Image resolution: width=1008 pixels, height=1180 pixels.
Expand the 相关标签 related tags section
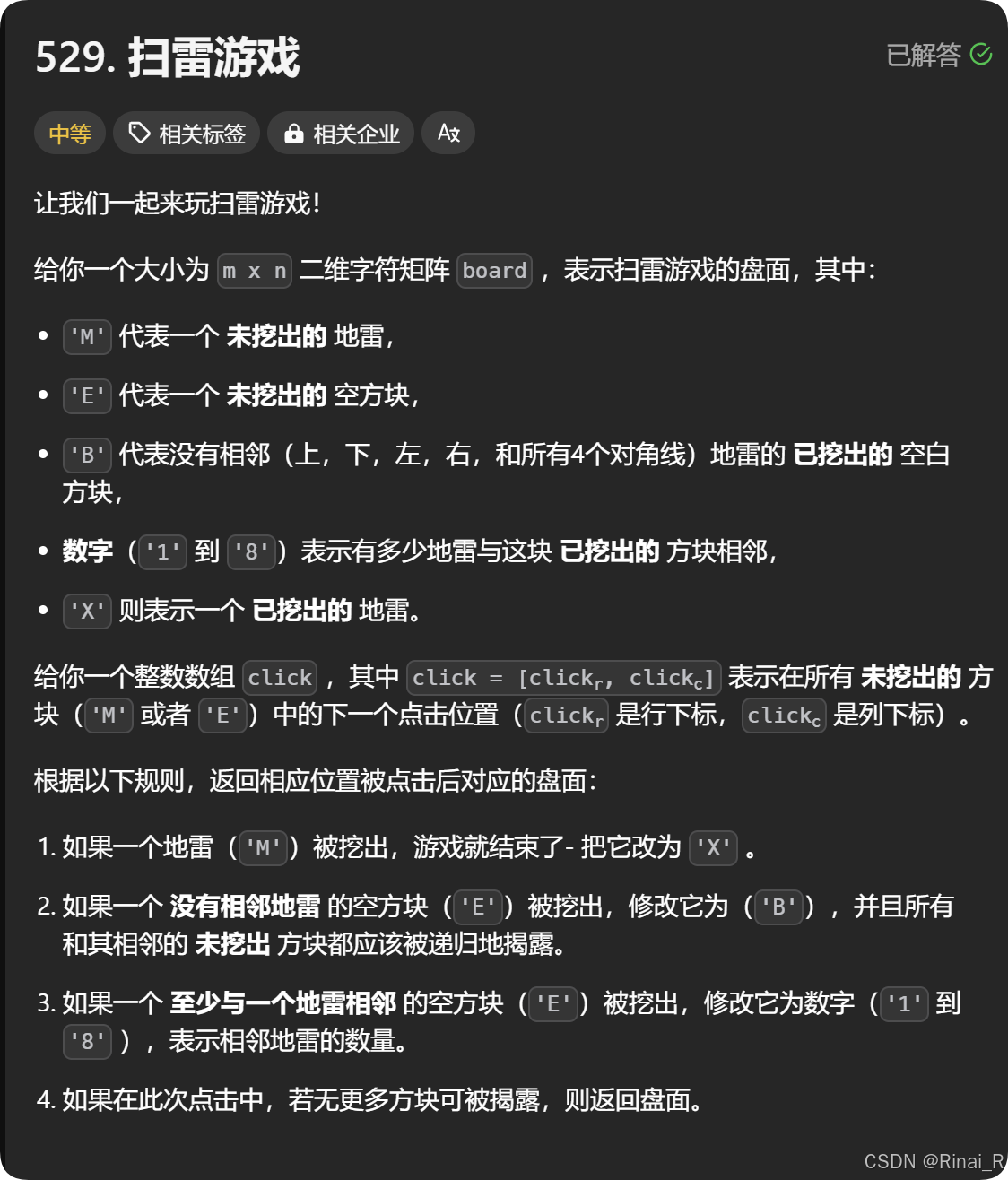pyautogui.click(x=186, y=133)
